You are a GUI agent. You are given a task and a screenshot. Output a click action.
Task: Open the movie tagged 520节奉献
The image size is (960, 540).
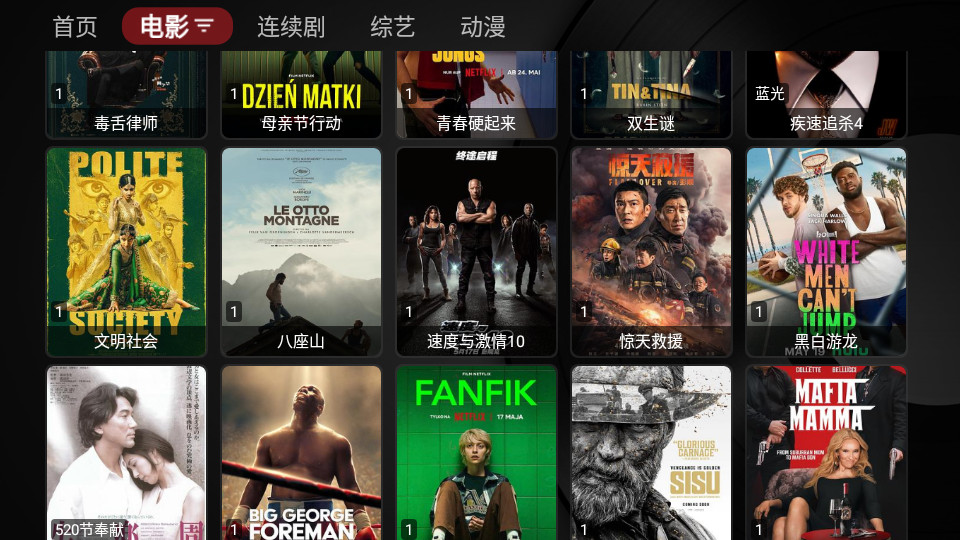click(x=126, y=455)
